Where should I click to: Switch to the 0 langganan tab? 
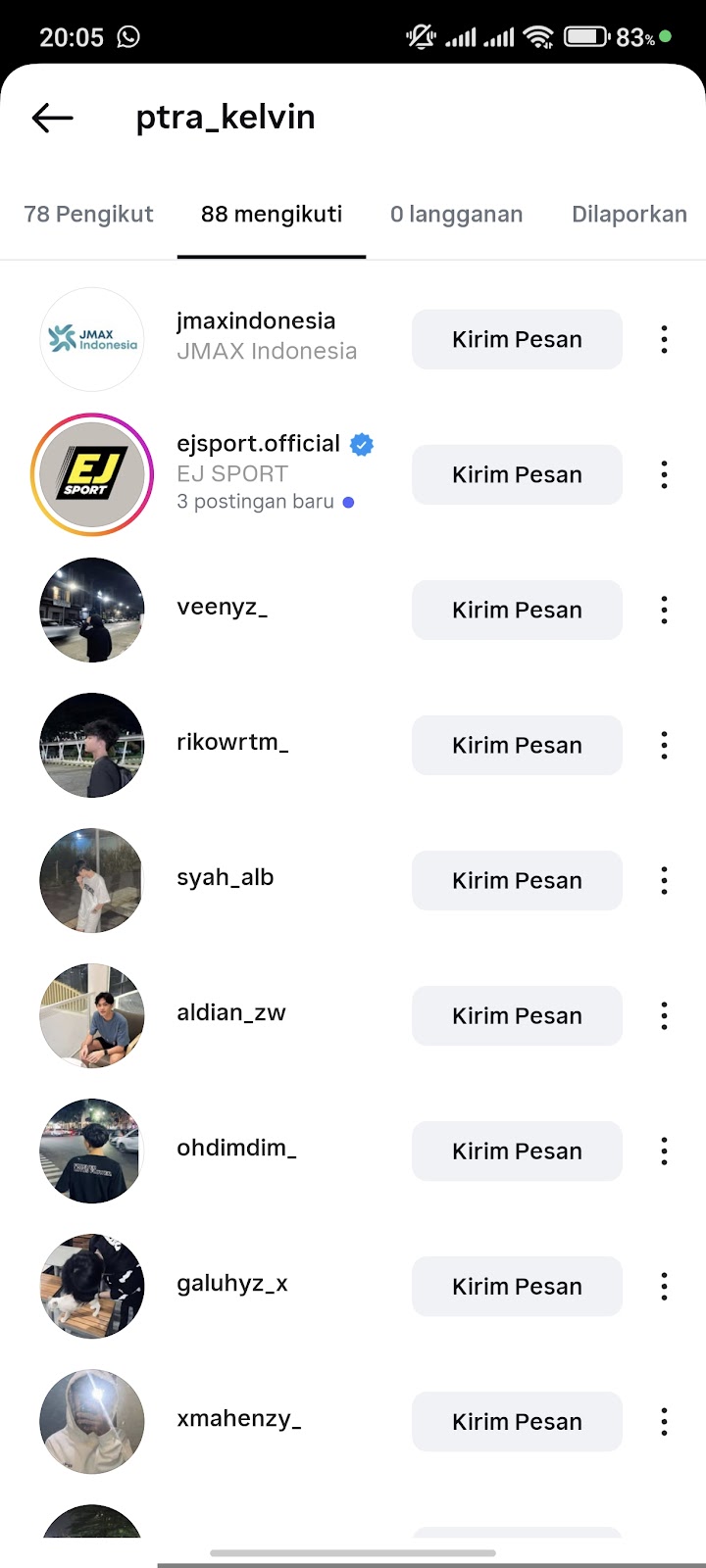point(456,215)
